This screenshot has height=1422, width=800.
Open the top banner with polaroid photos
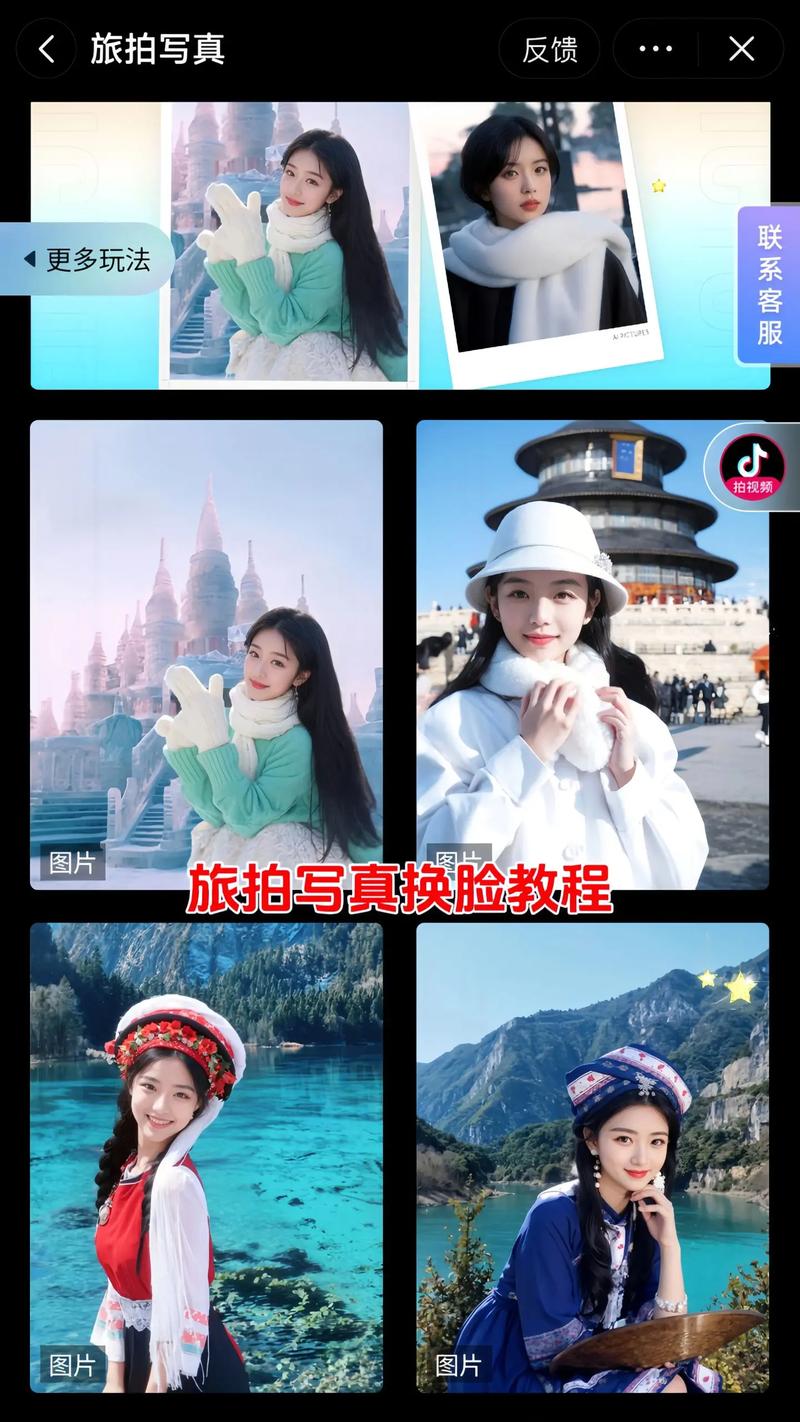tap(400, 245)
